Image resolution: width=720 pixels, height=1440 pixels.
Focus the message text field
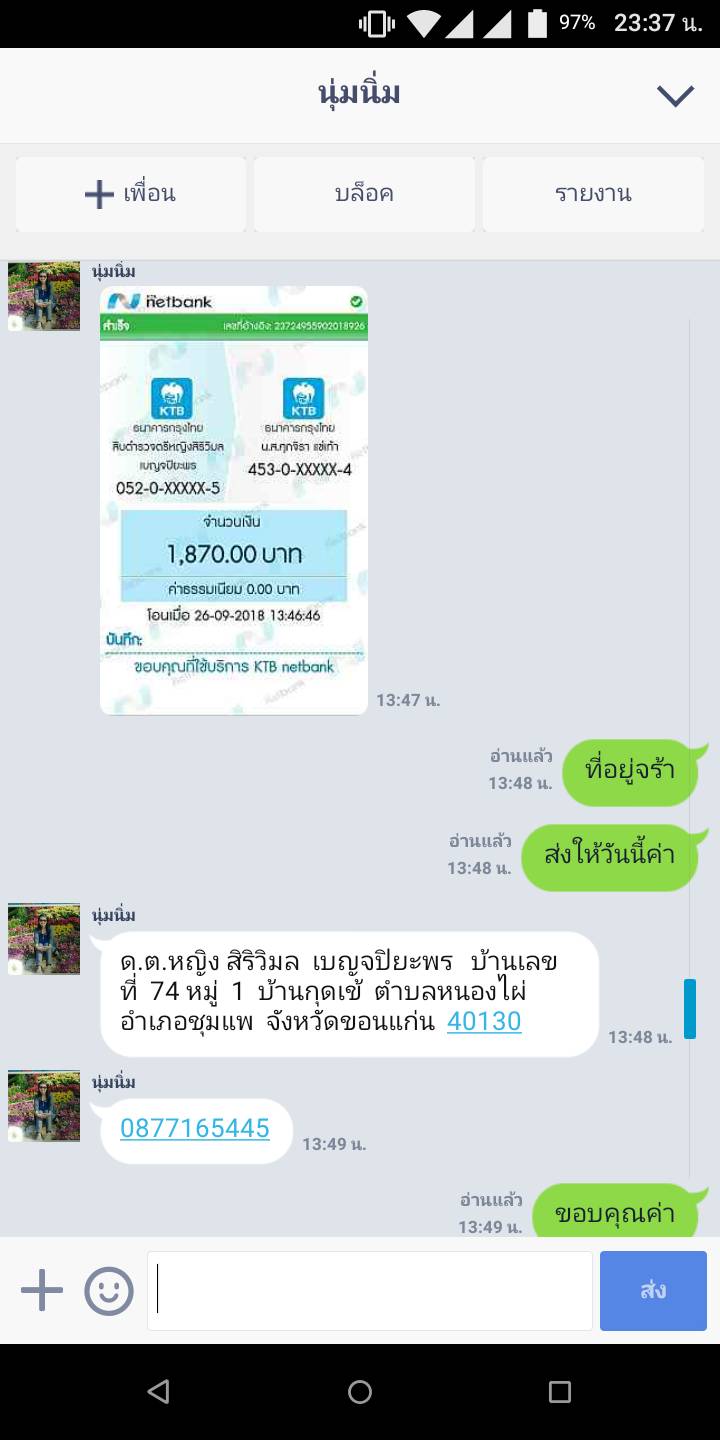point(370,1291)
